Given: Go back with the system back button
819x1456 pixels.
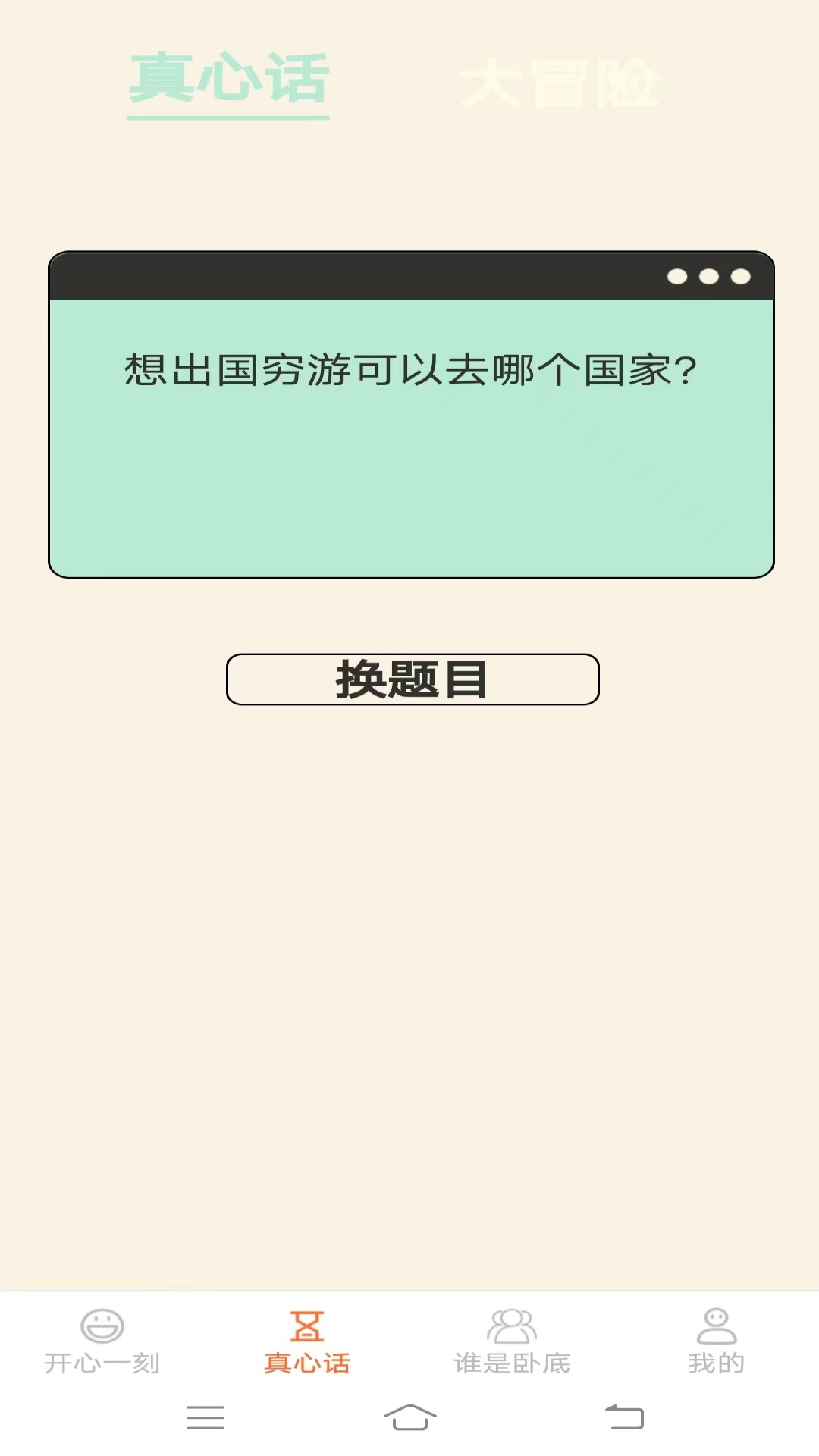Looking at the screenshot, I should 624,1417.
